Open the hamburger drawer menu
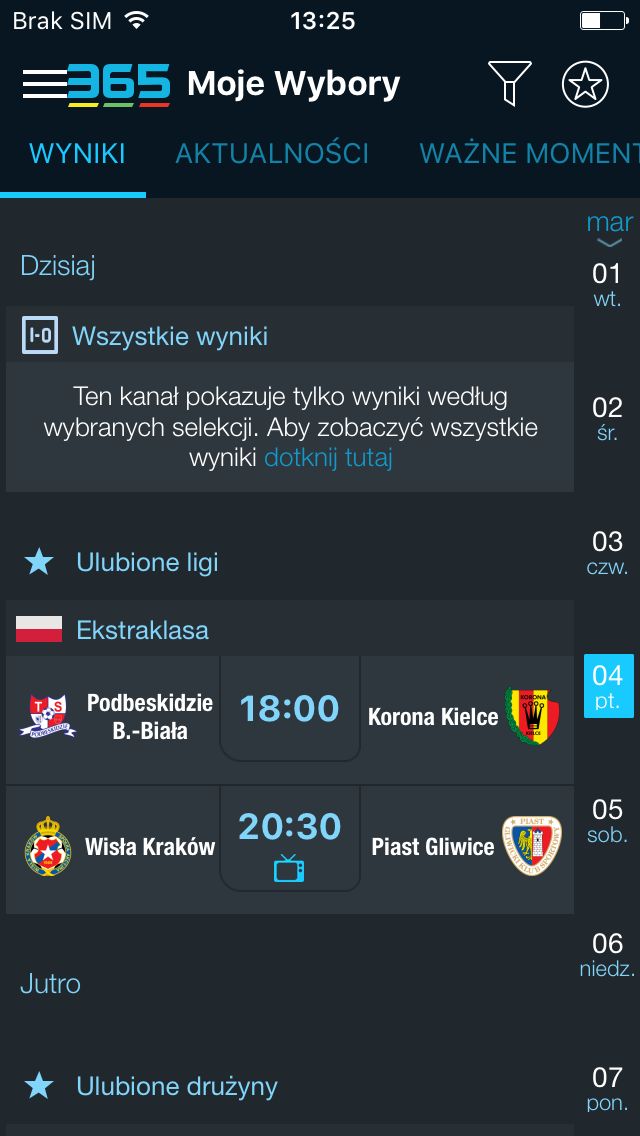640x1136 pixels. pyautogui.click(x=45, y=85)
